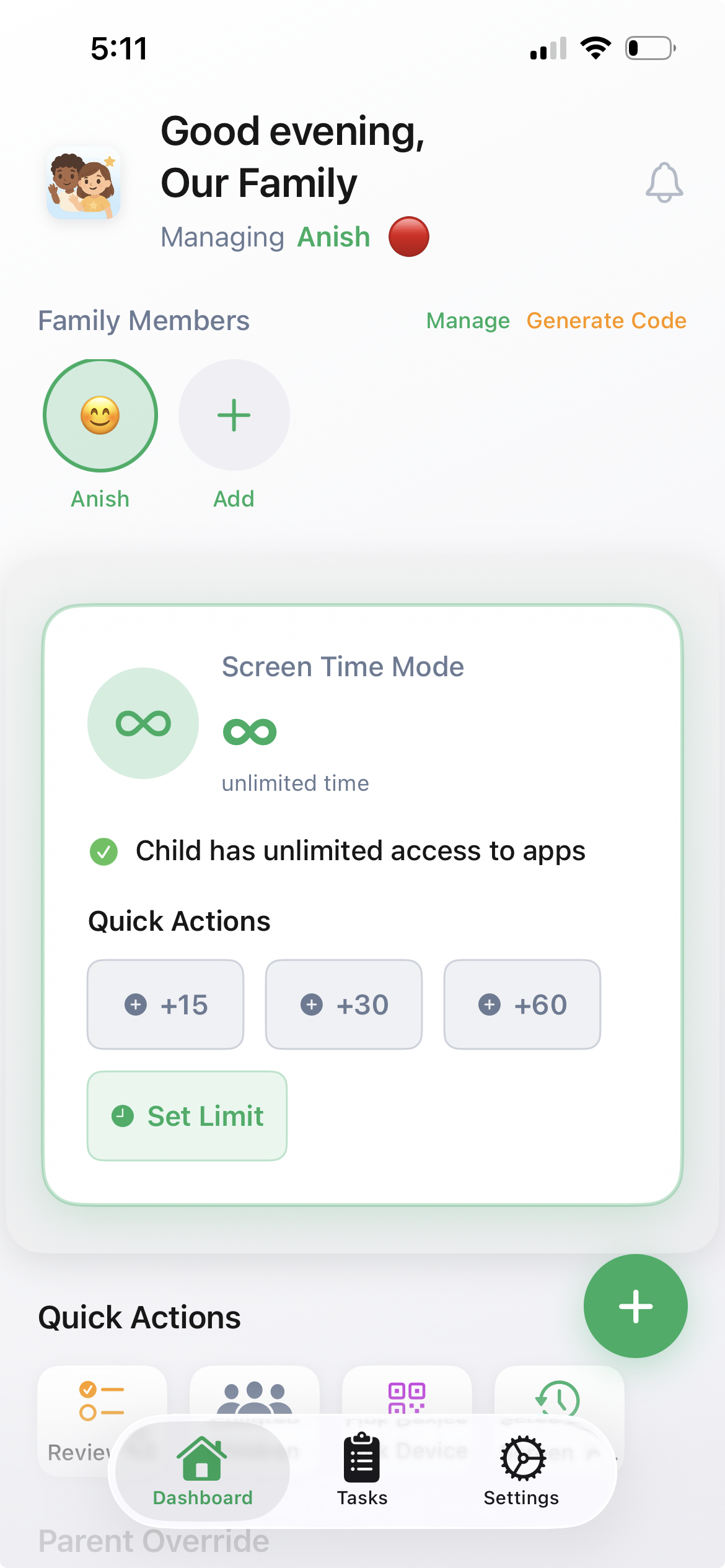Tap Generate Code

pos(606,321)
